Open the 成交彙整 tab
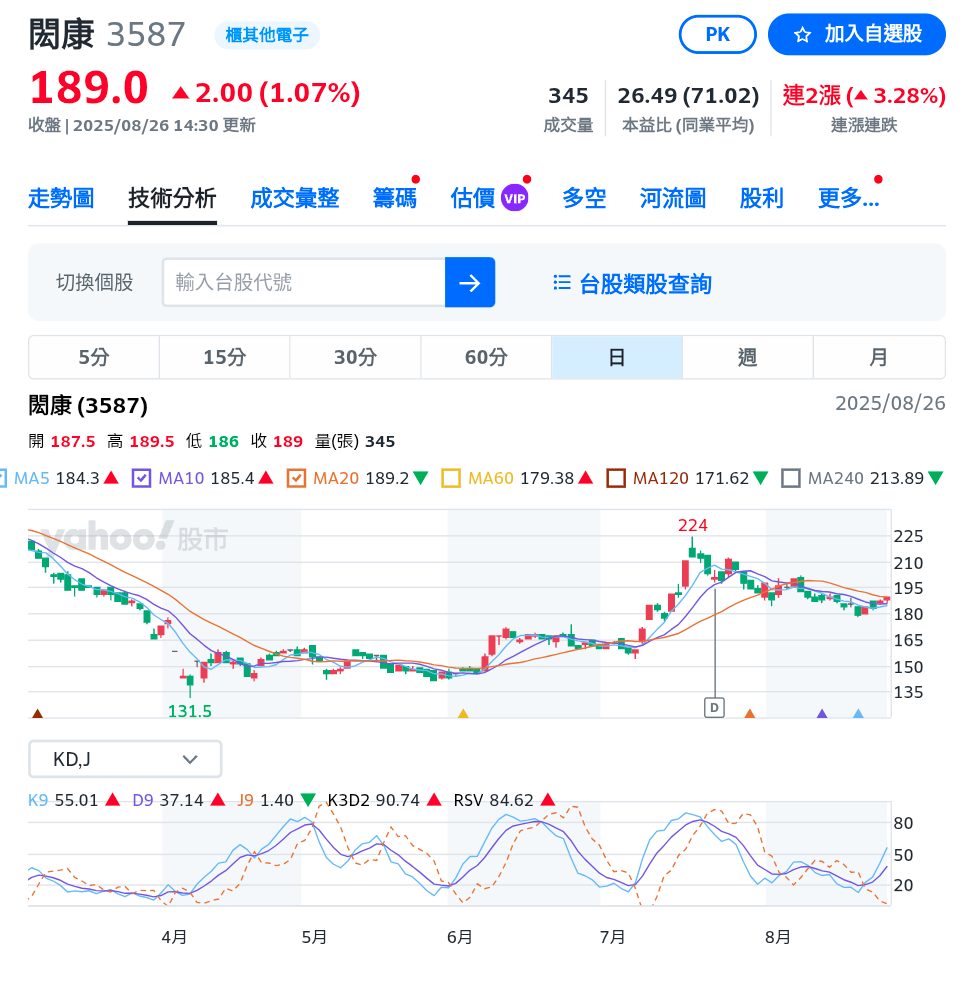 coord(295,198)
